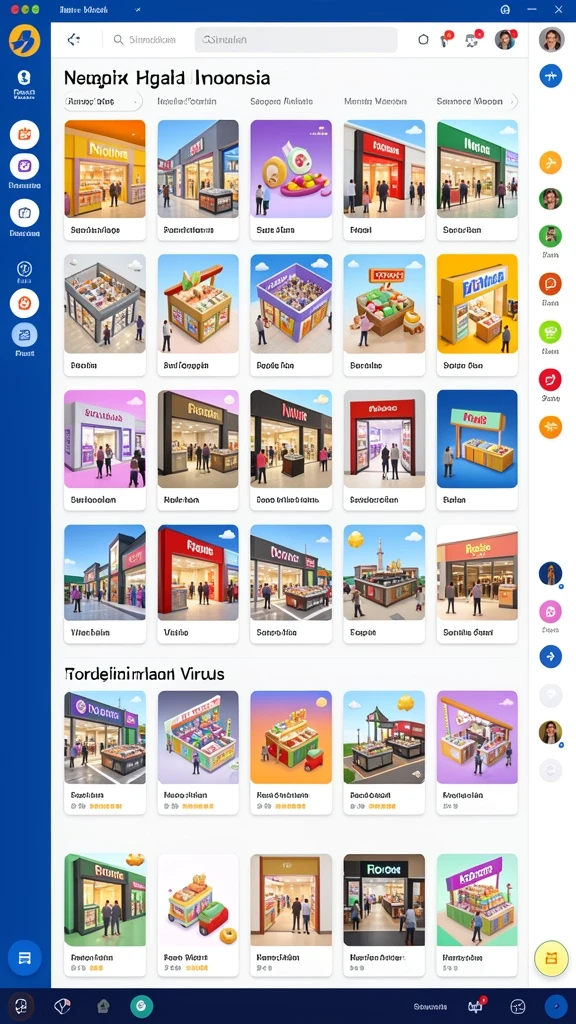Open the second-section card with the purple storefront
Image resolution: width=576 pixels, height=1024 pixels.
point(104,752)
